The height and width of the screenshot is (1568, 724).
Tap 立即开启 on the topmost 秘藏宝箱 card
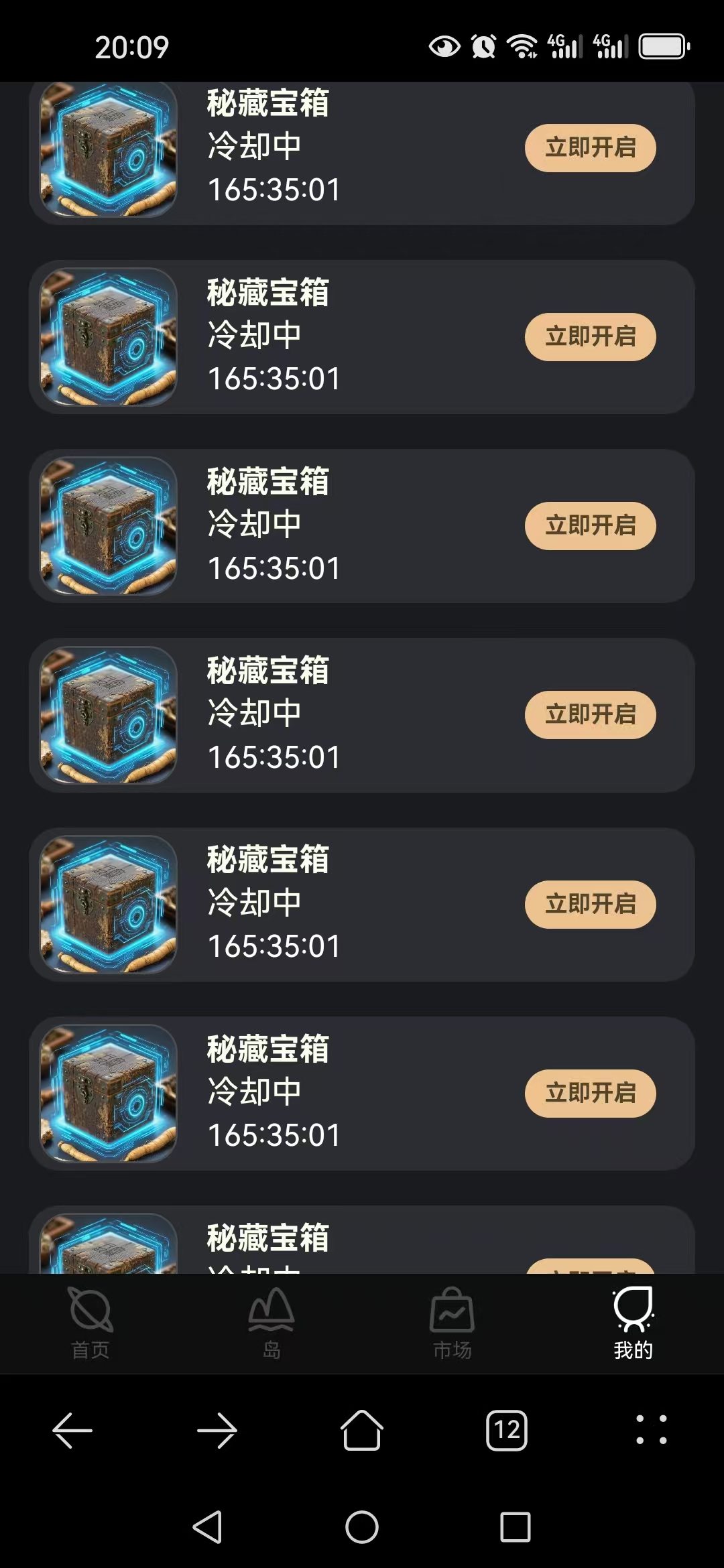(590, 147)
